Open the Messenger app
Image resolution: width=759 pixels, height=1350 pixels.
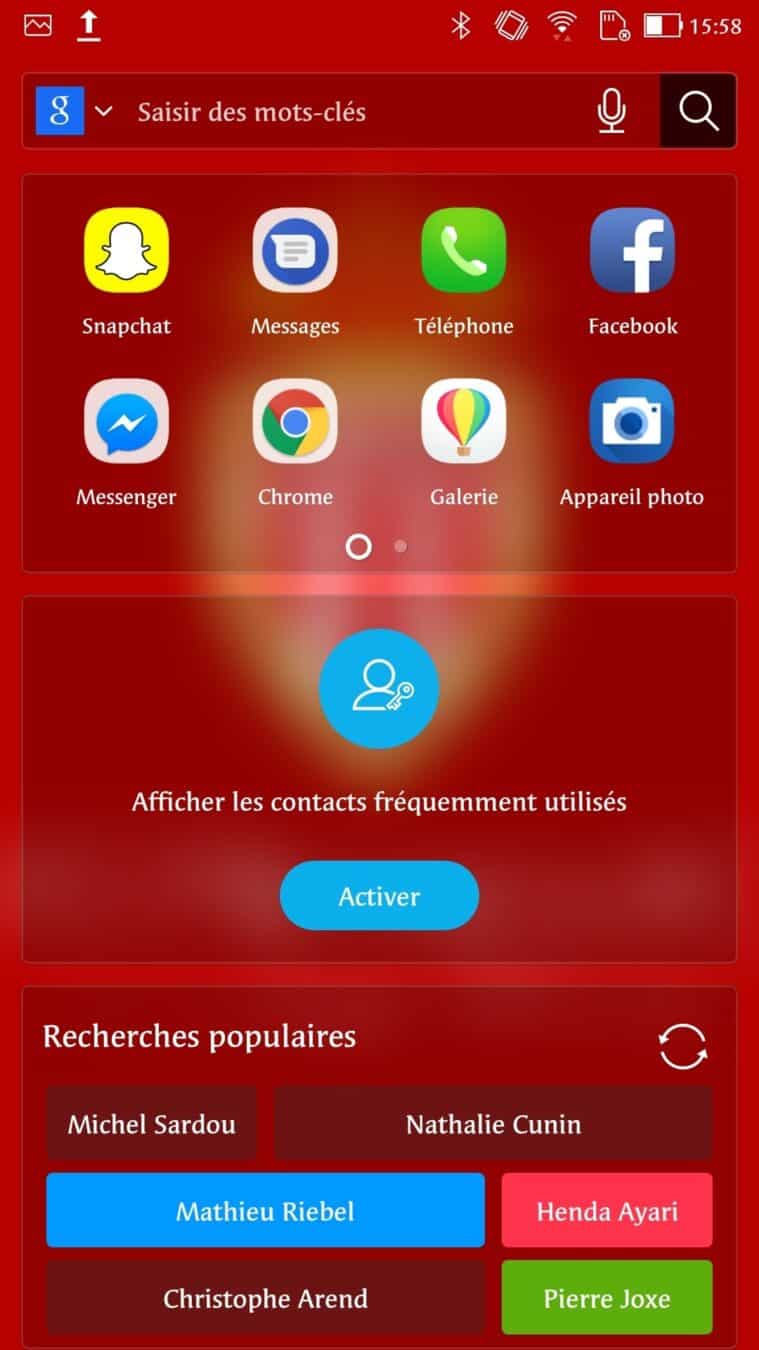[126, 421]
